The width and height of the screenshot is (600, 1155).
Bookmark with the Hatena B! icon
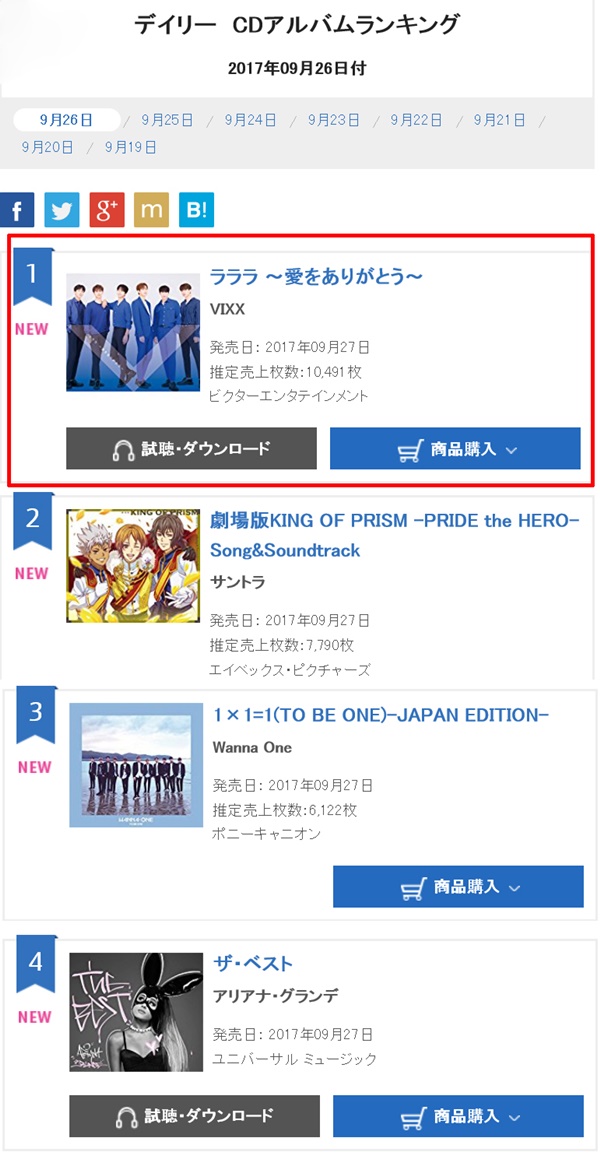pyautogui.click(x=197, y=211)
